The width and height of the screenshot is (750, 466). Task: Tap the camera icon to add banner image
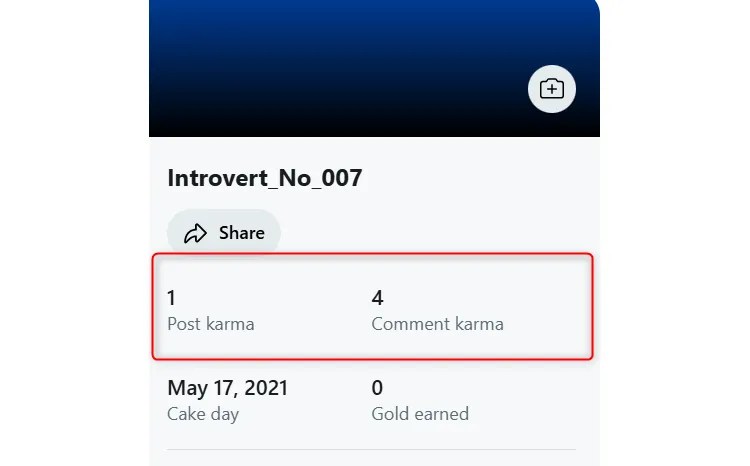(552, 89)
